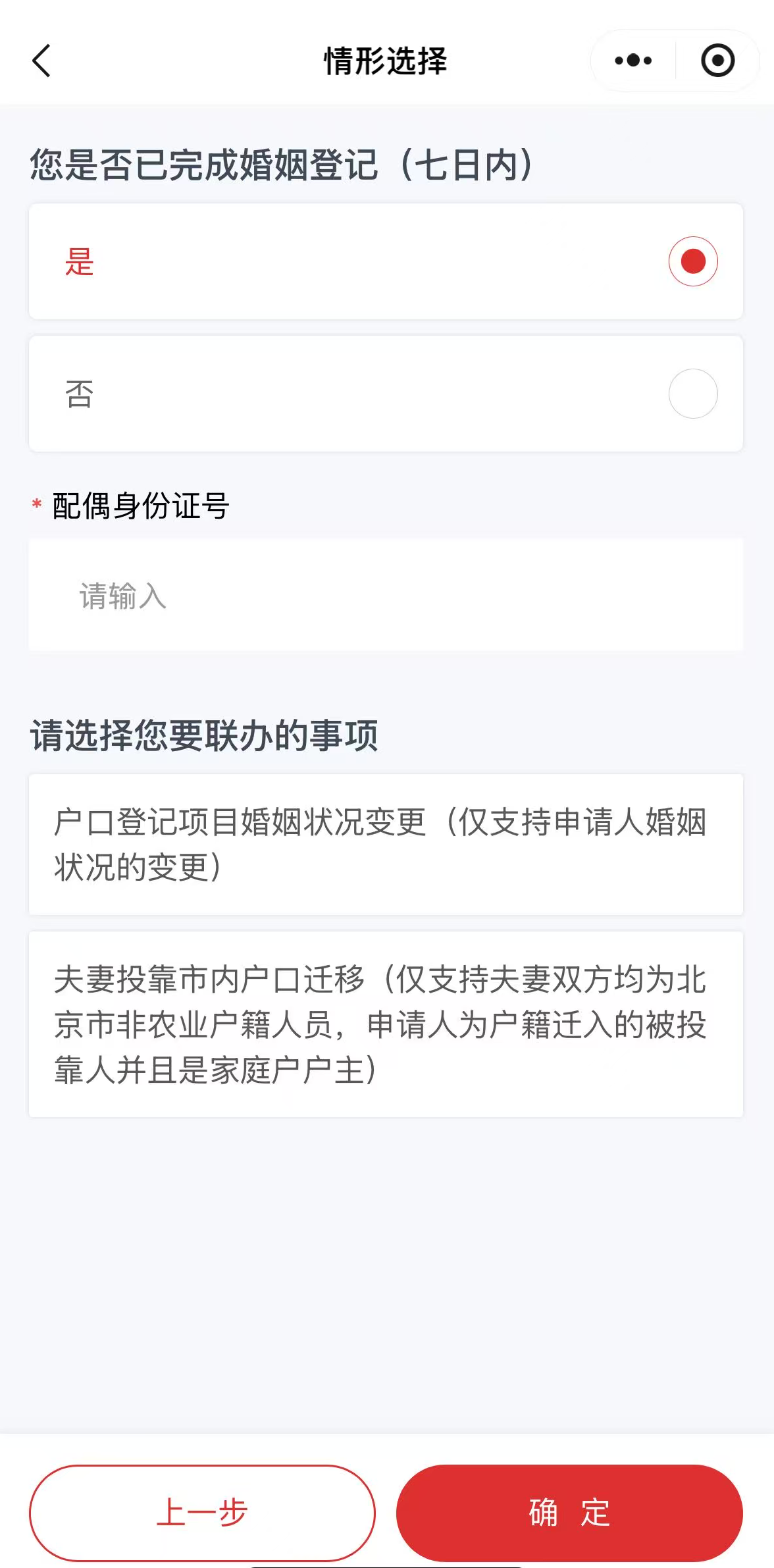774x1568 pixels.
Task: Tap the 上一步 button
Action: [202, 1513]
